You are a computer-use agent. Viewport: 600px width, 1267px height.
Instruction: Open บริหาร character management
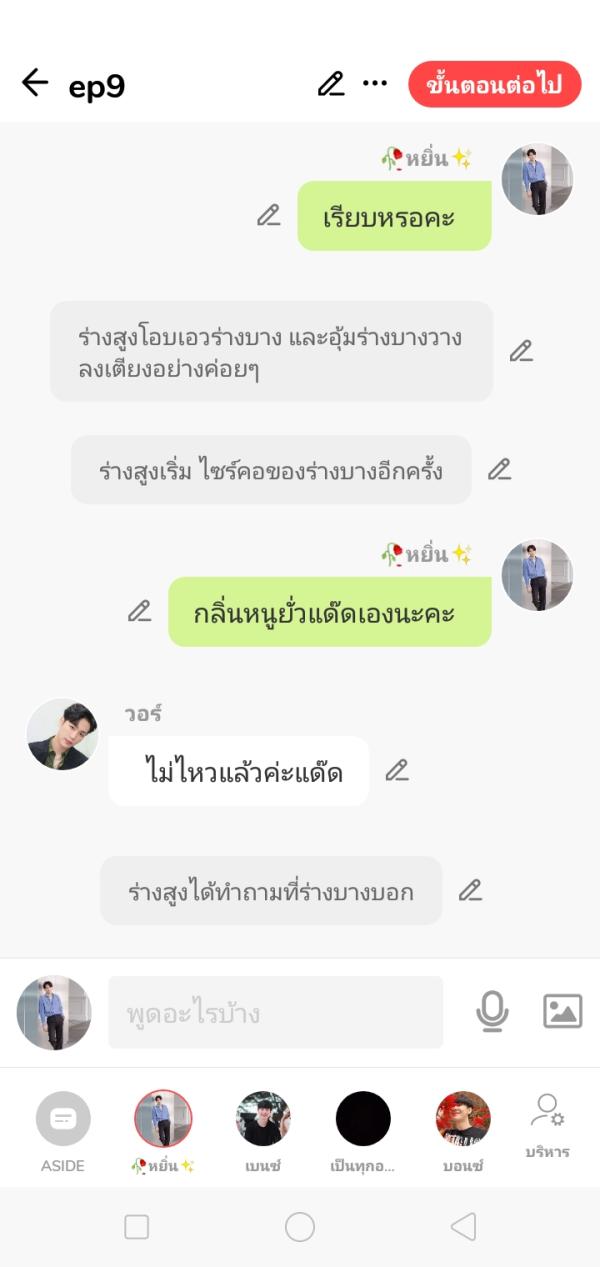547,1125
